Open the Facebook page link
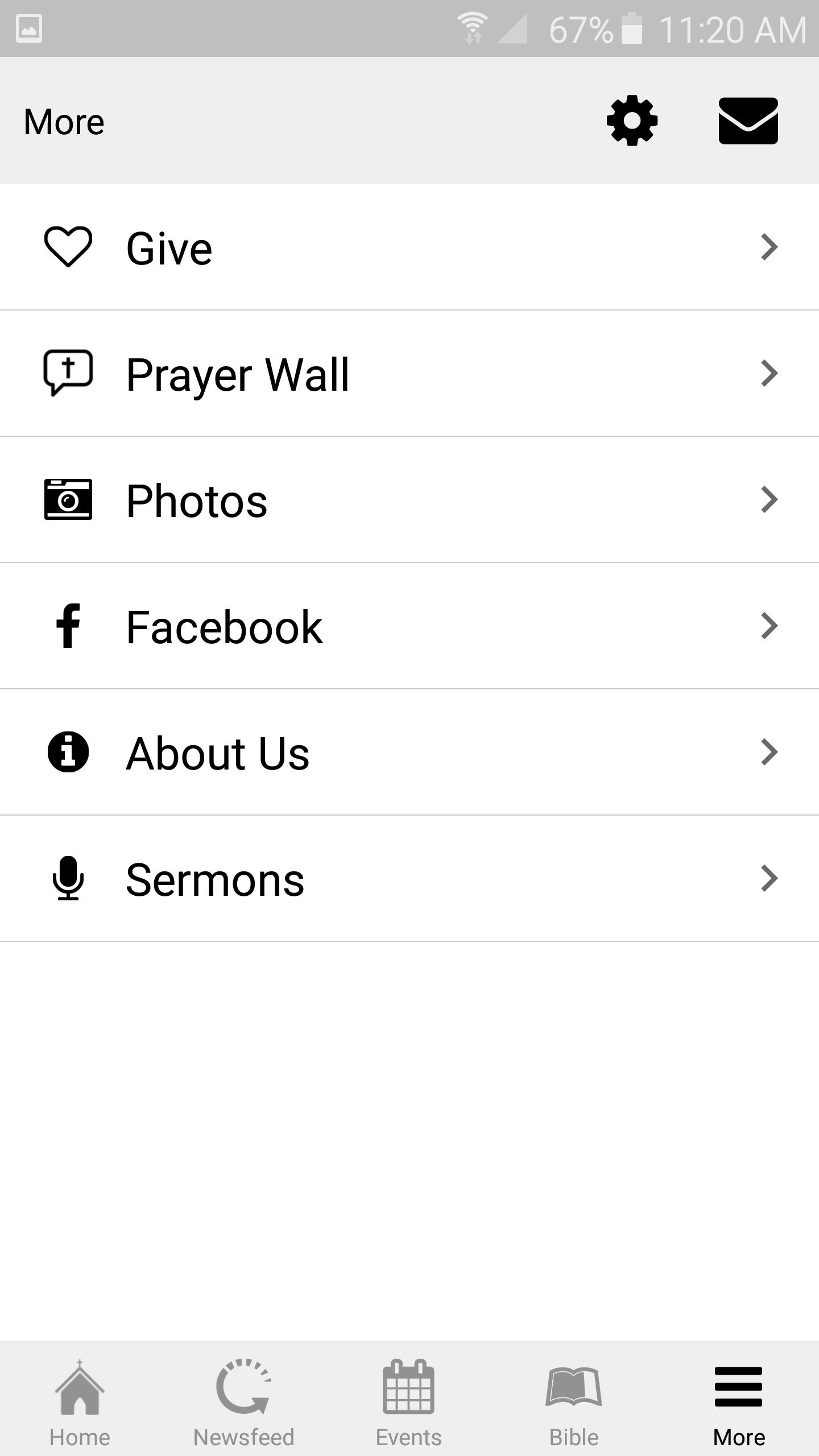This screenshot has height=1456, width=819. click(409, 626)
